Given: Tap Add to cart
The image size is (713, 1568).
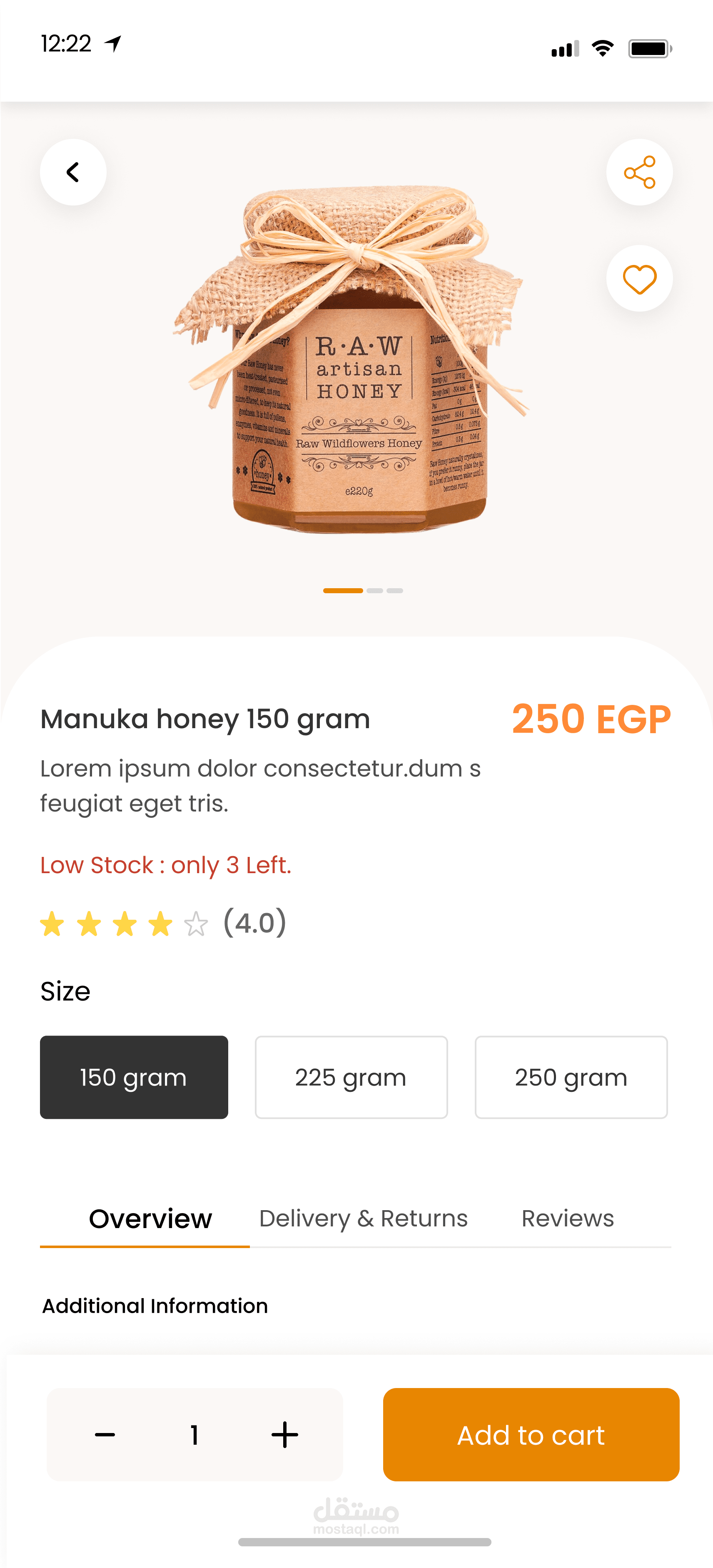Looking at the screenshot, I should point(531,1435).
